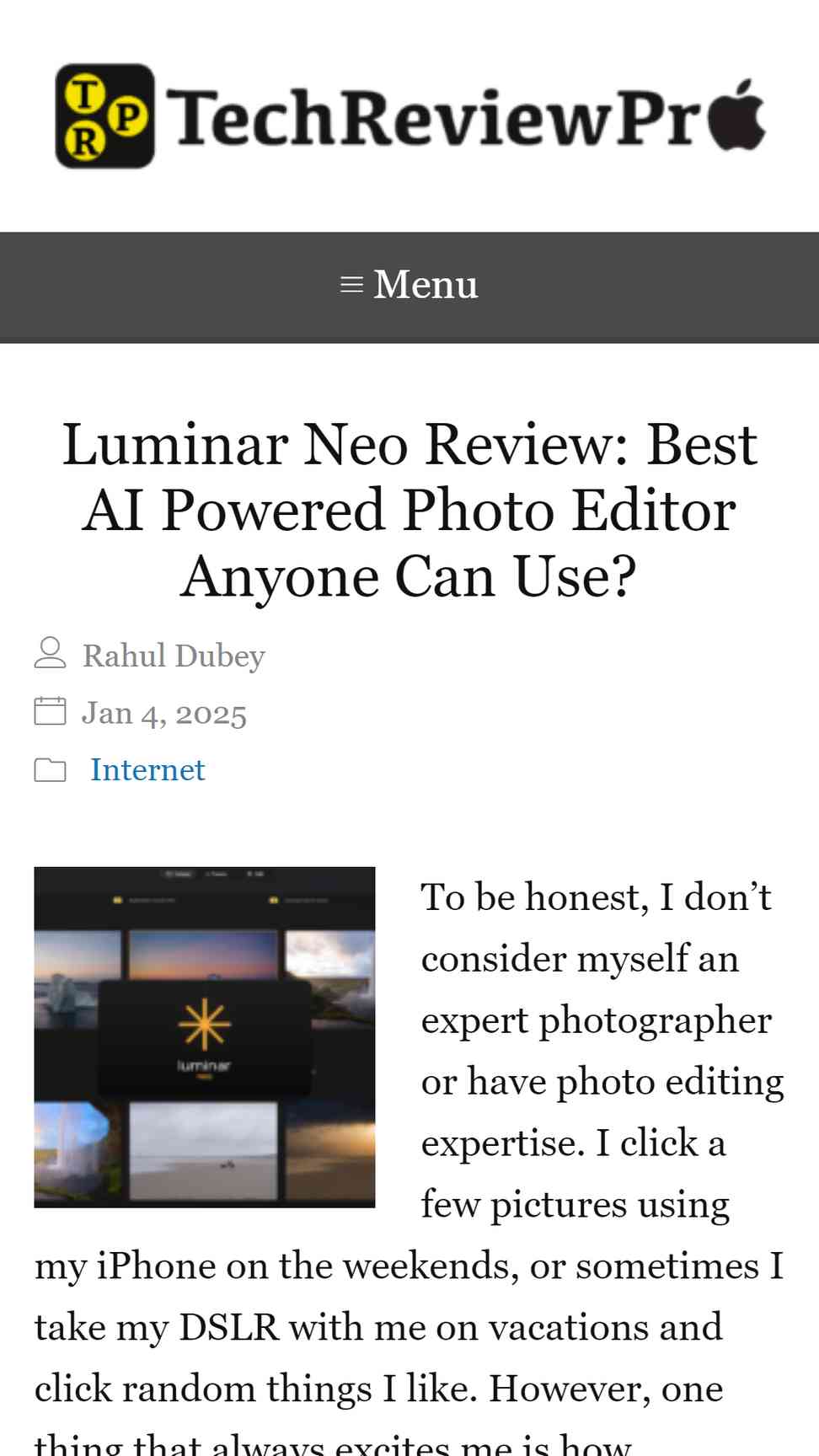View author Rahul Dubey's page

coord(174,656)
